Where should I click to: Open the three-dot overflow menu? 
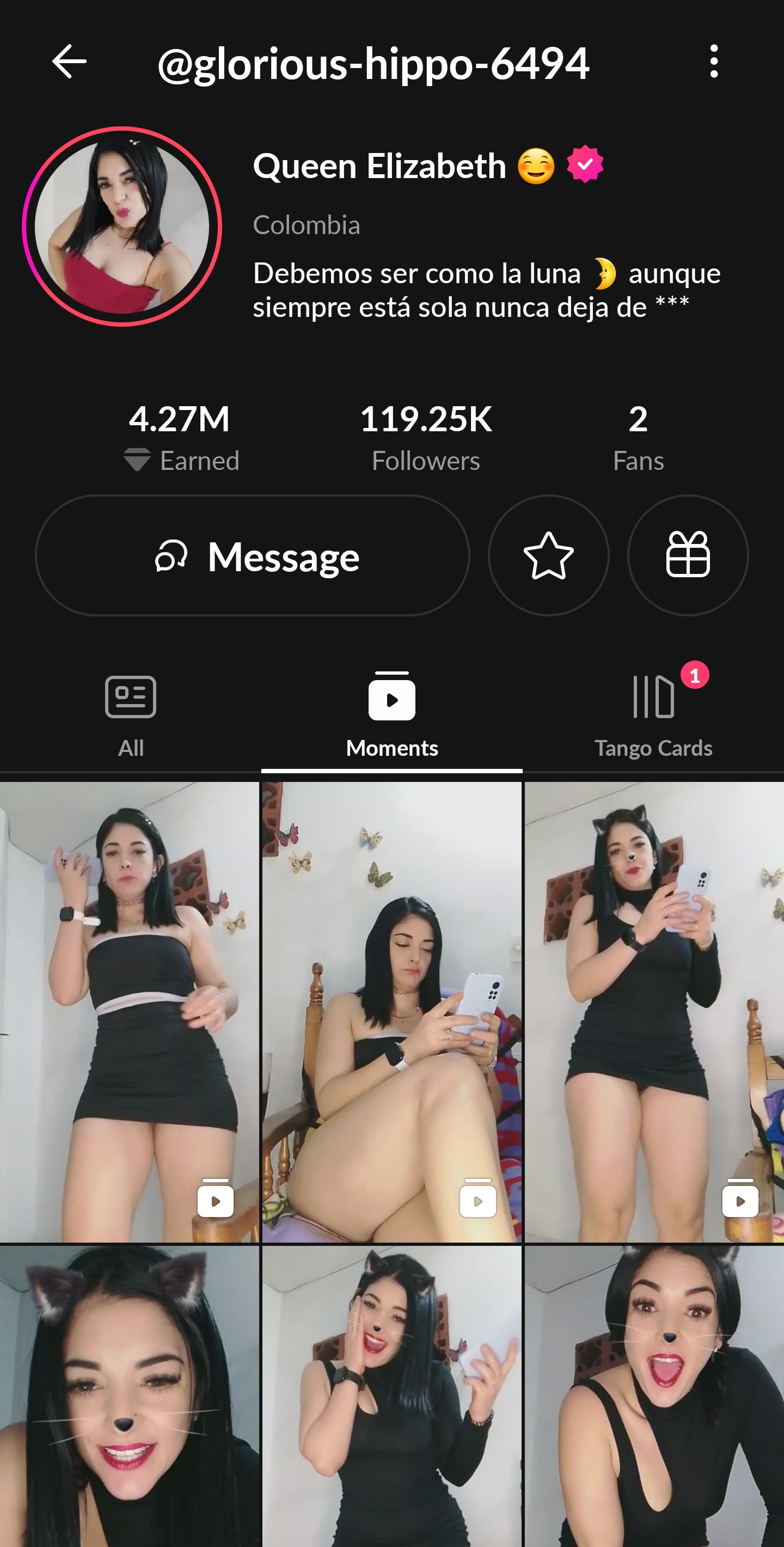(x=714, y=61)
